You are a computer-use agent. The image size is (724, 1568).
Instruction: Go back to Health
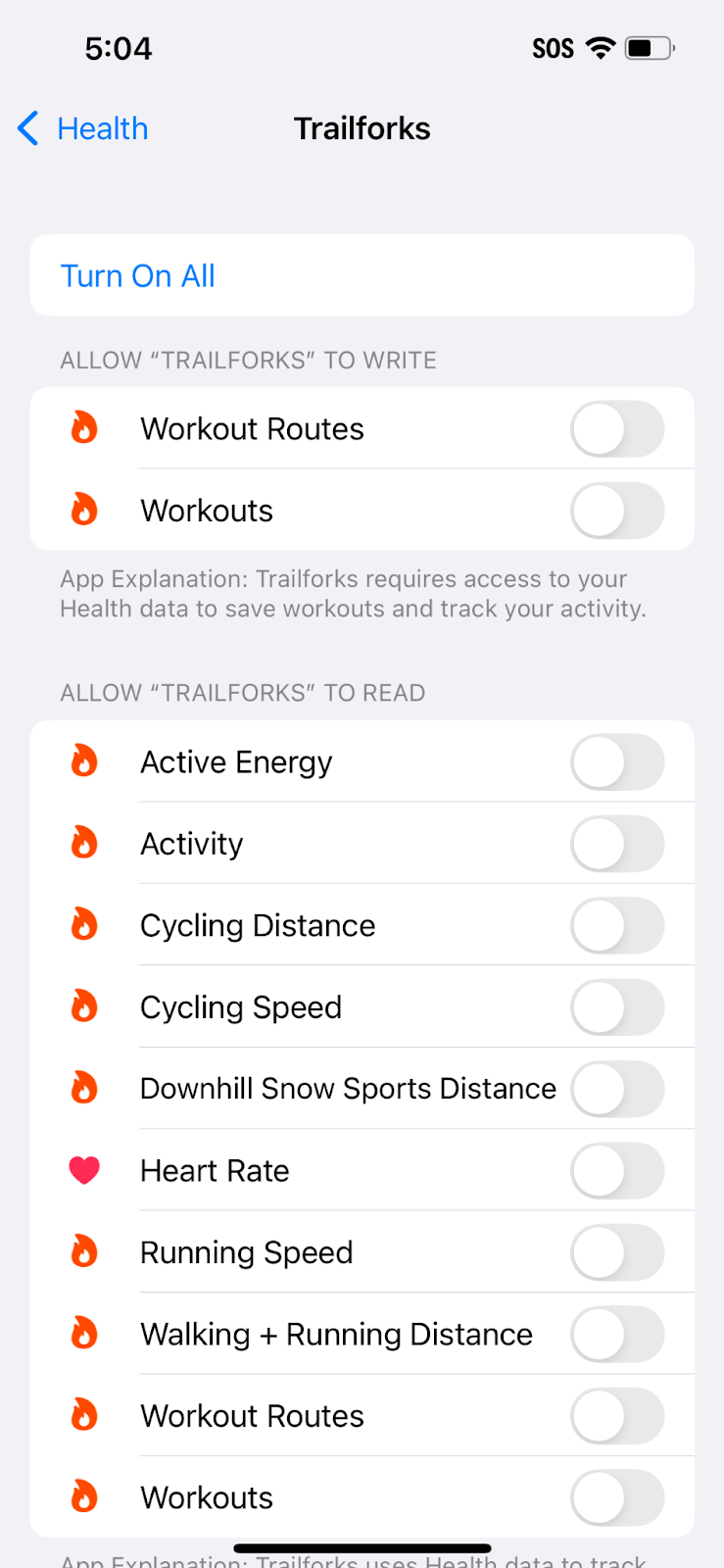83,128
